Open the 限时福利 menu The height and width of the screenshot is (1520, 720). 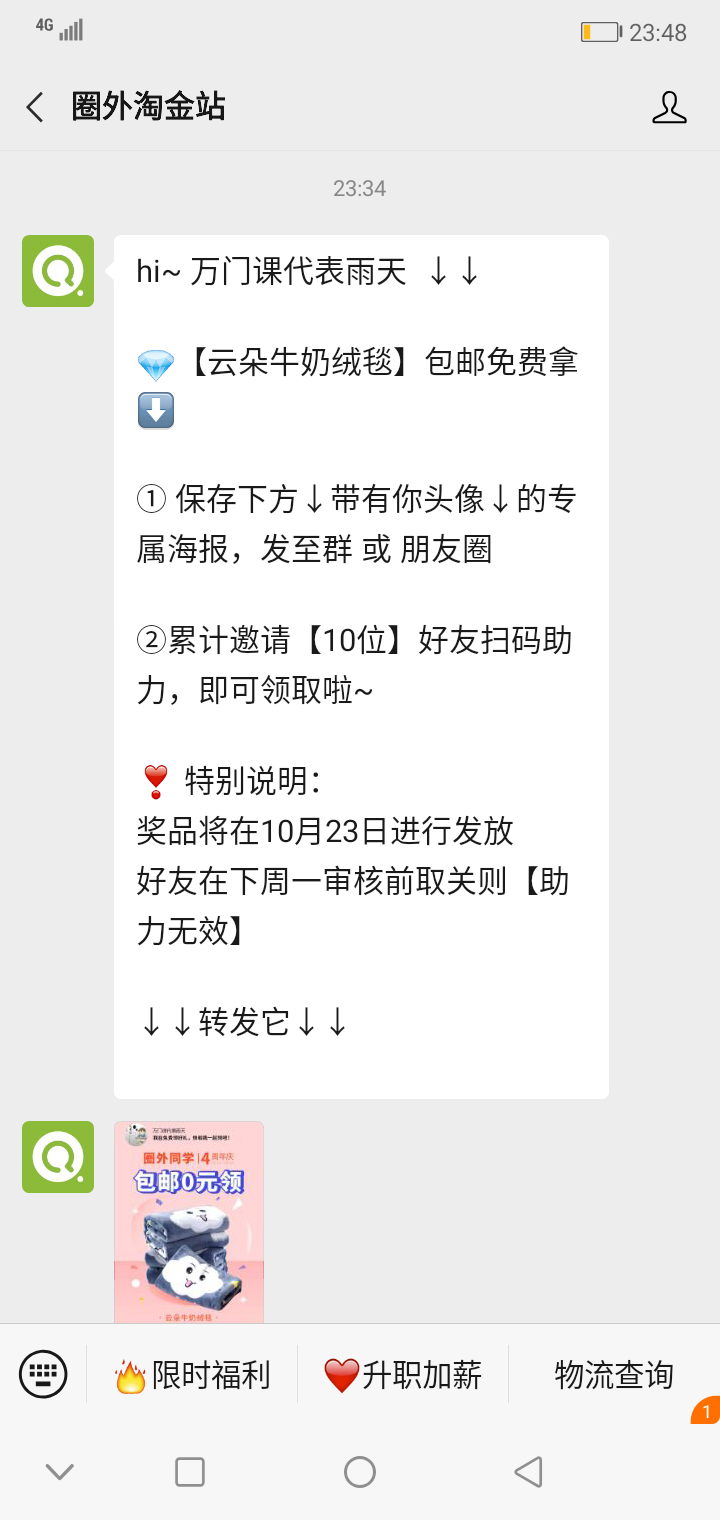(193, 1375)
